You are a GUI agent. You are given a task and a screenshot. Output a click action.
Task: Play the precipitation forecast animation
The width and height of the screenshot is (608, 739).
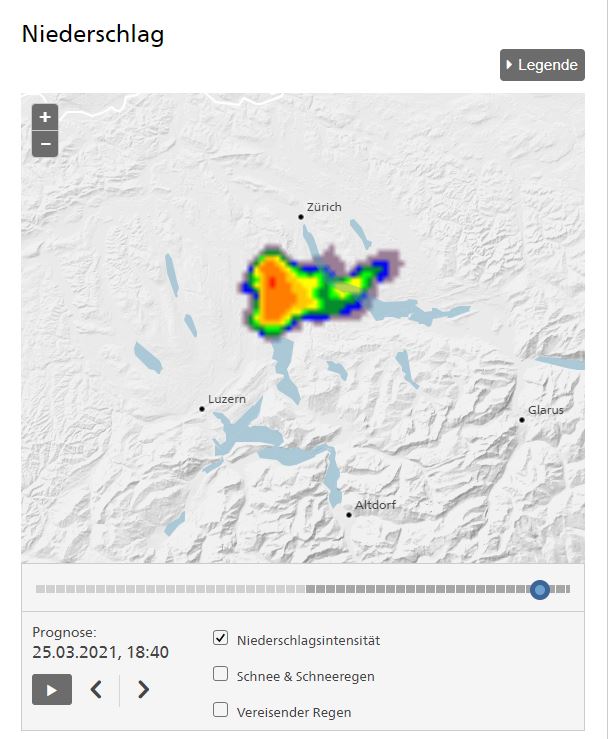click(52, 689)
